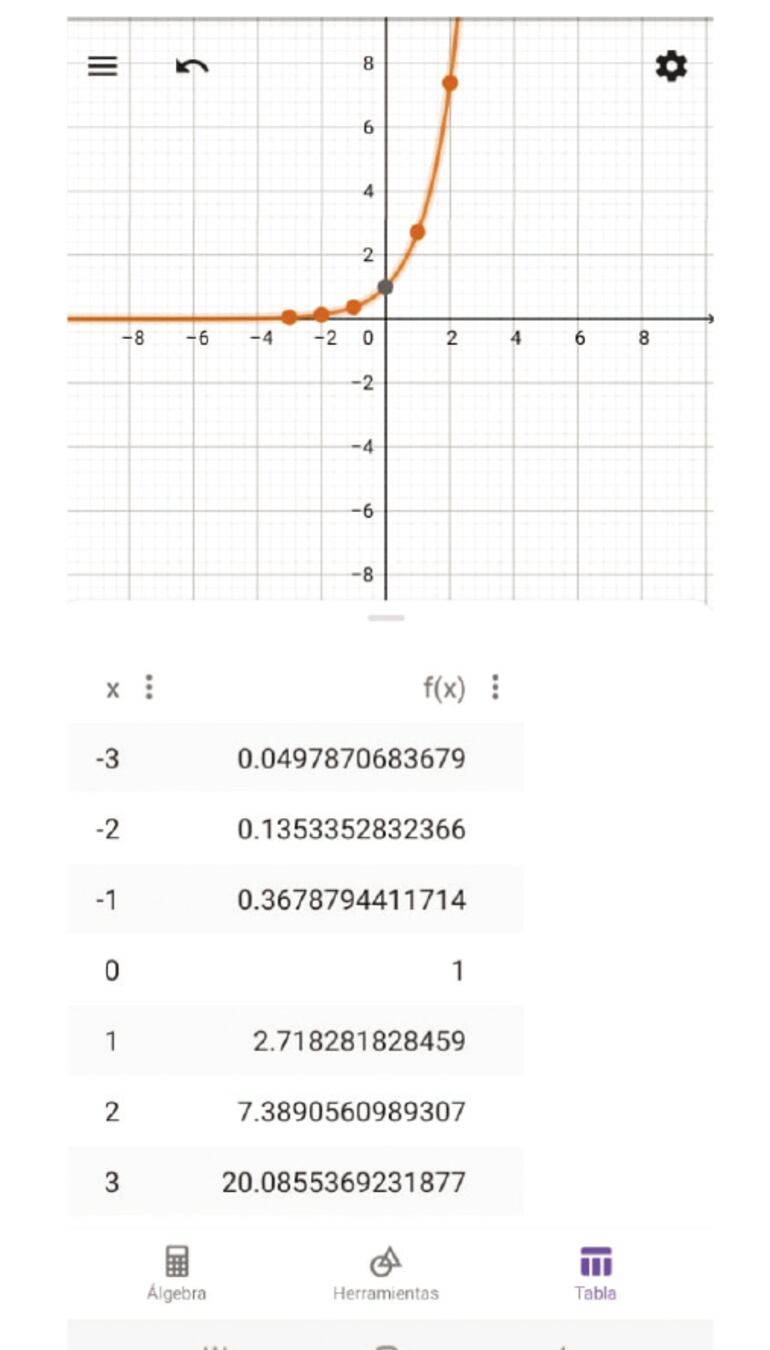Viewport: 770px width, 1350px height.
Task: Open options menu for the x column
Action: (x=145, y=688)
